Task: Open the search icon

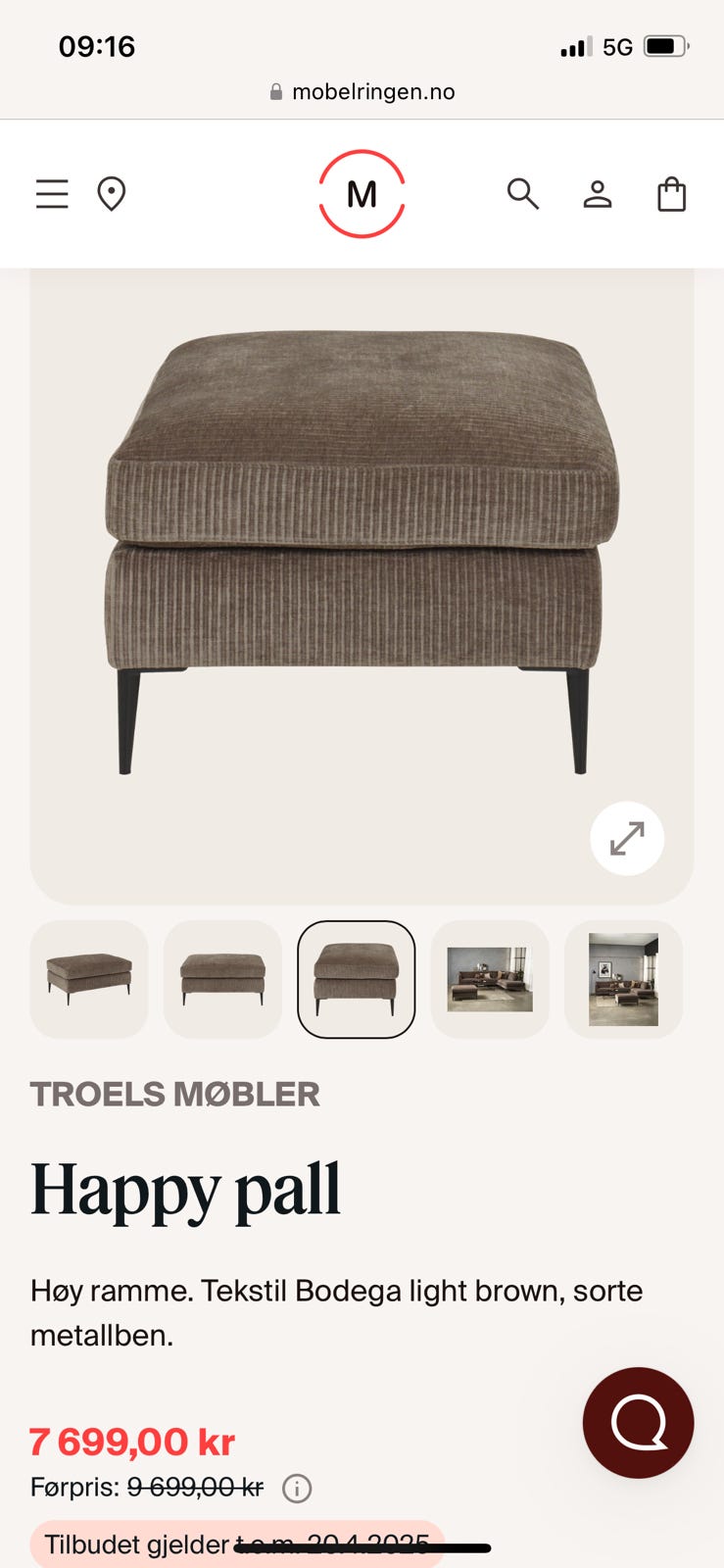Action: (522, 194)
